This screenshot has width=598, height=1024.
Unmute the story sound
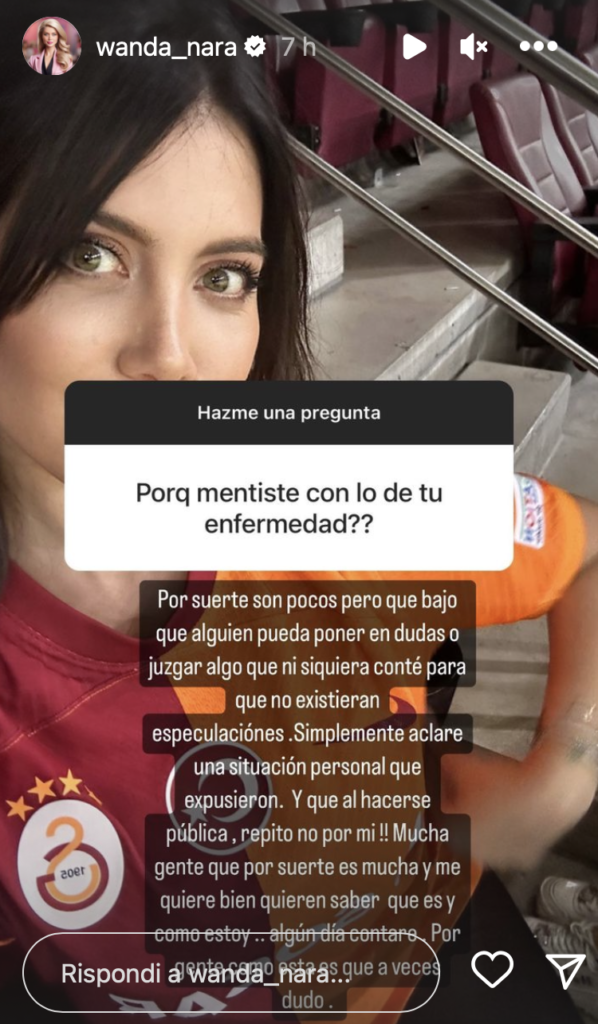tap(473, 46)
